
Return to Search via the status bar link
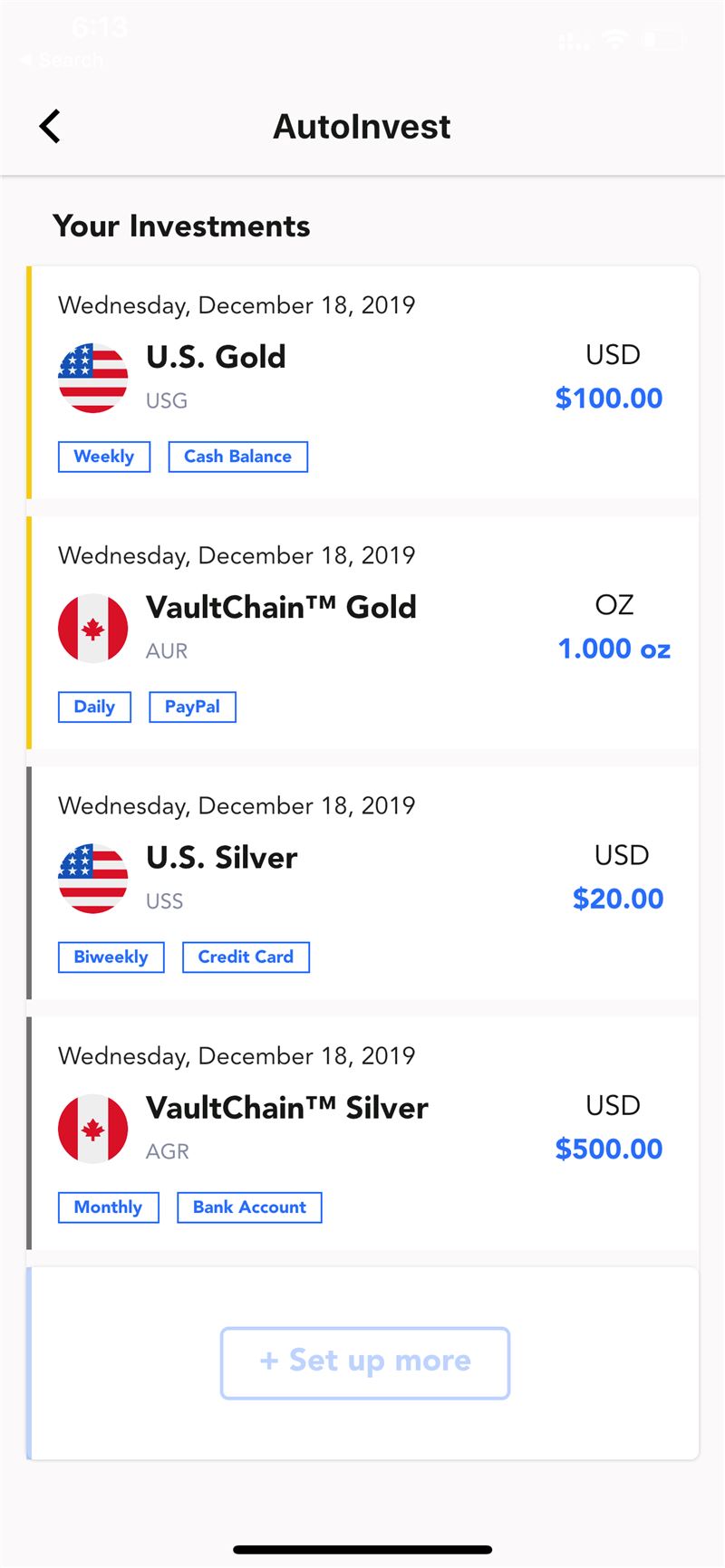point(62,61)
